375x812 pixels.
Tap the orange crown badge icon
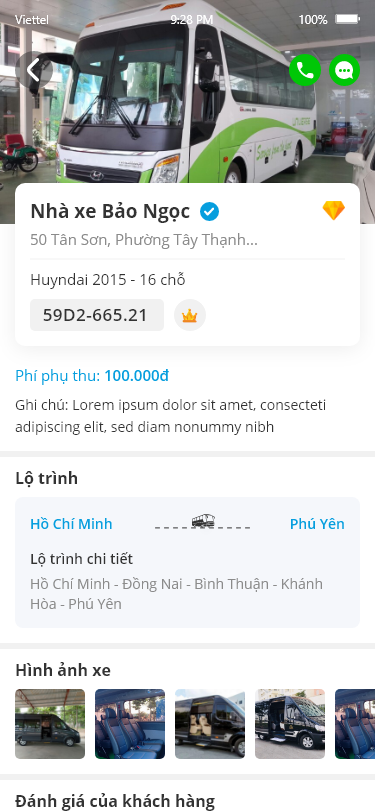[x=190, y=315]
